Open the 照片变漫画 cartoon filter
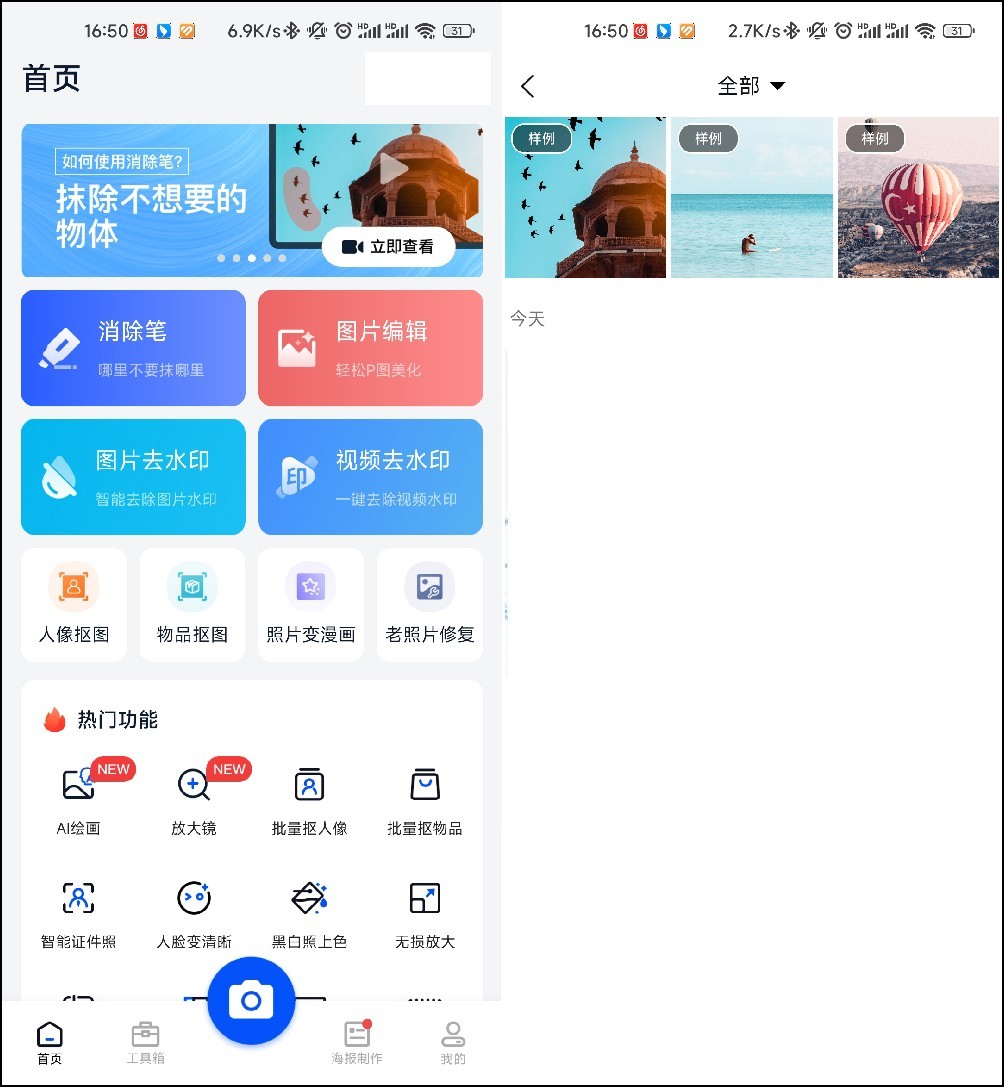Screen dimensions: 1004x1087 (310, 604)
